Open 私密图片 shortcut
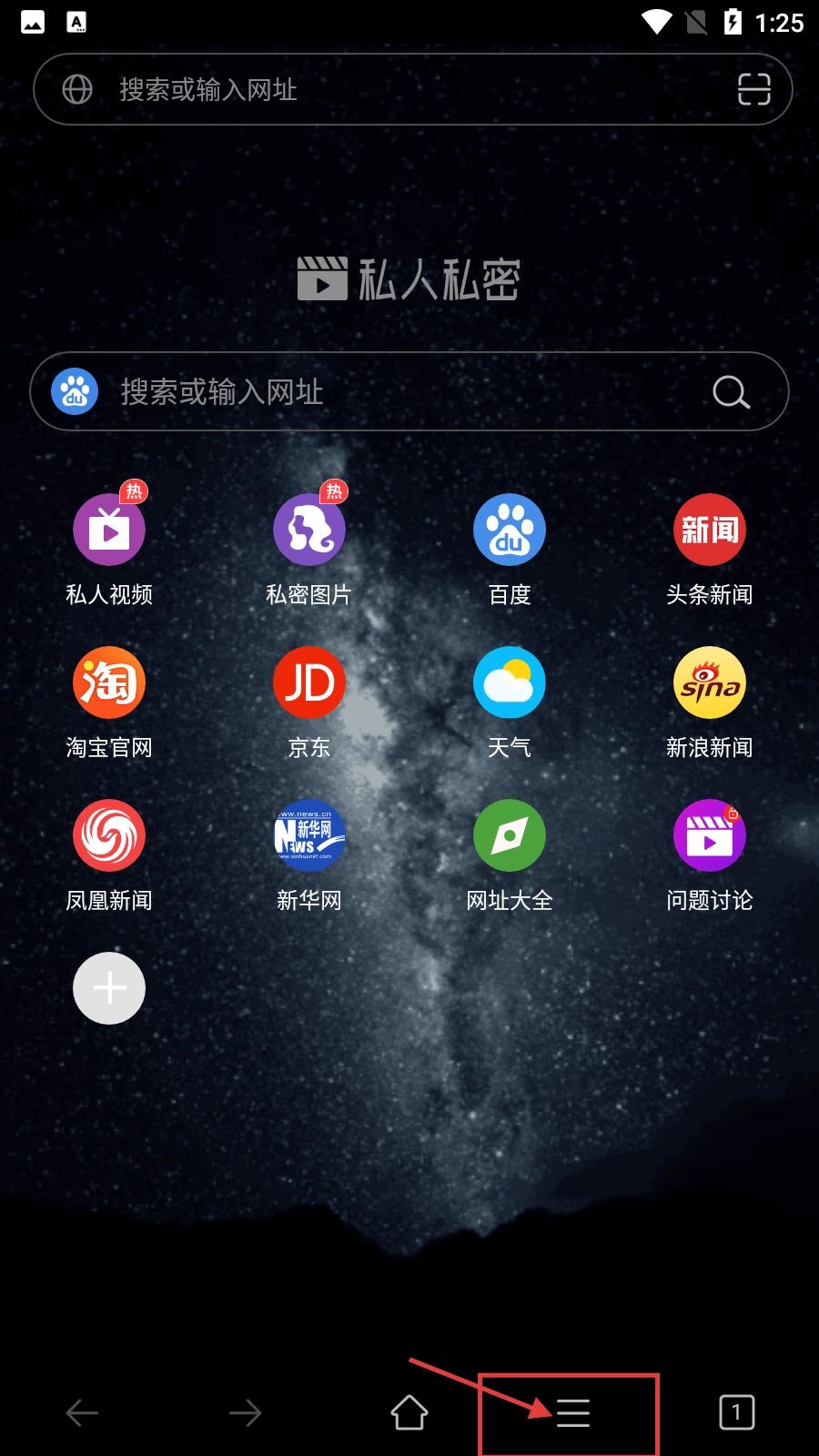Viewport: 819px width, 1456px height. click(x=309, y=530)
